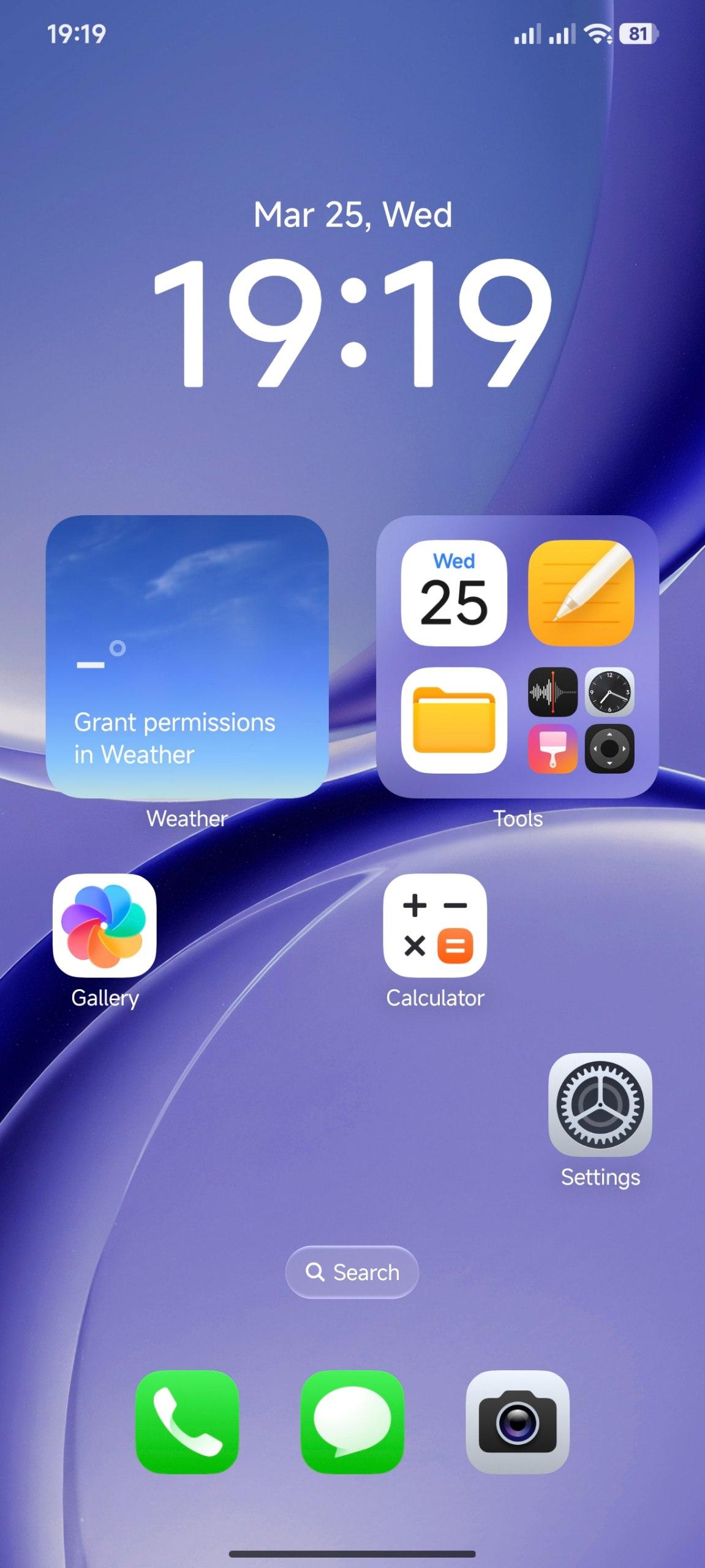This screenshot has height=1568, width=705.
Task: Open the Phone dialer from the dock
Action: pyautogui.click(x=187, y=1422)
